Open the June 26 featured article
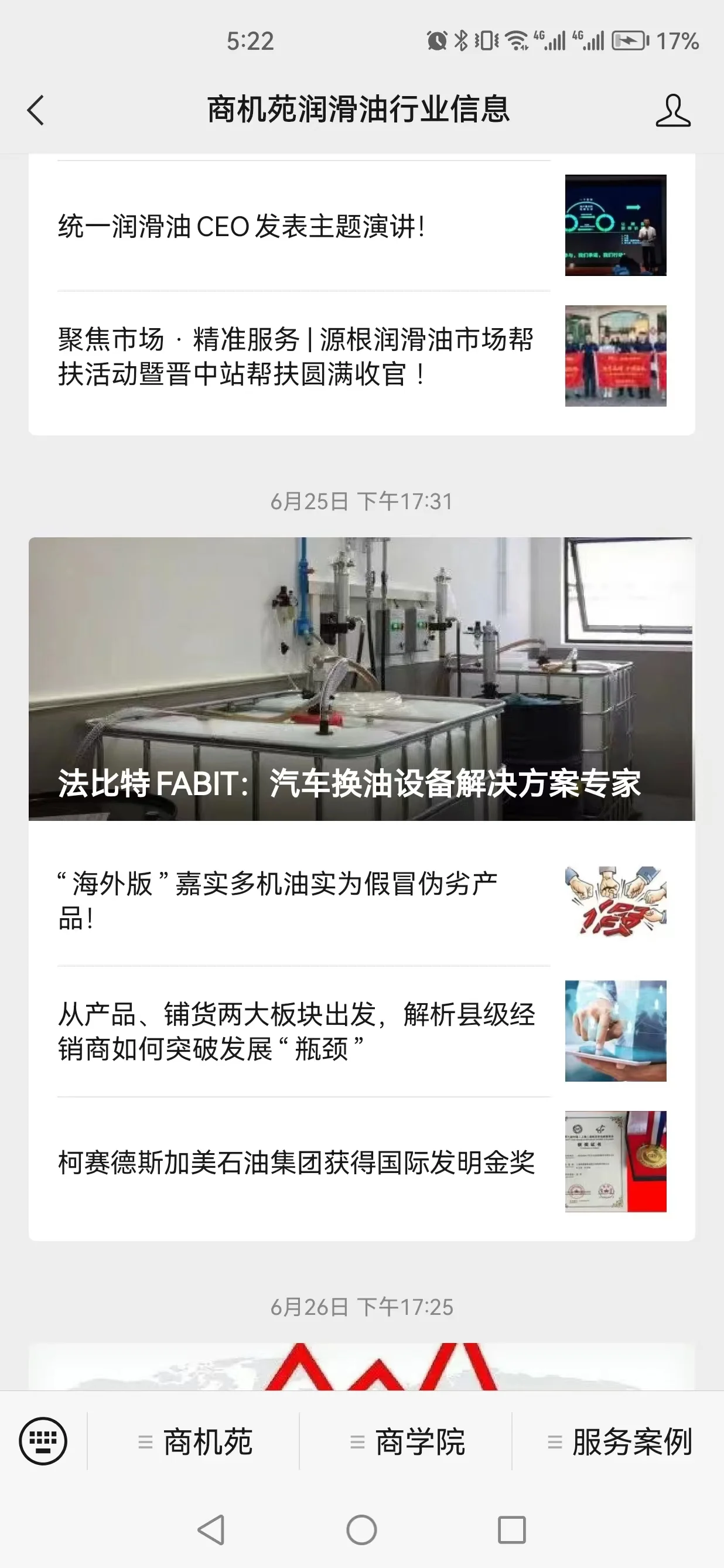724x1568 pixels. (x=361, y=1366)
